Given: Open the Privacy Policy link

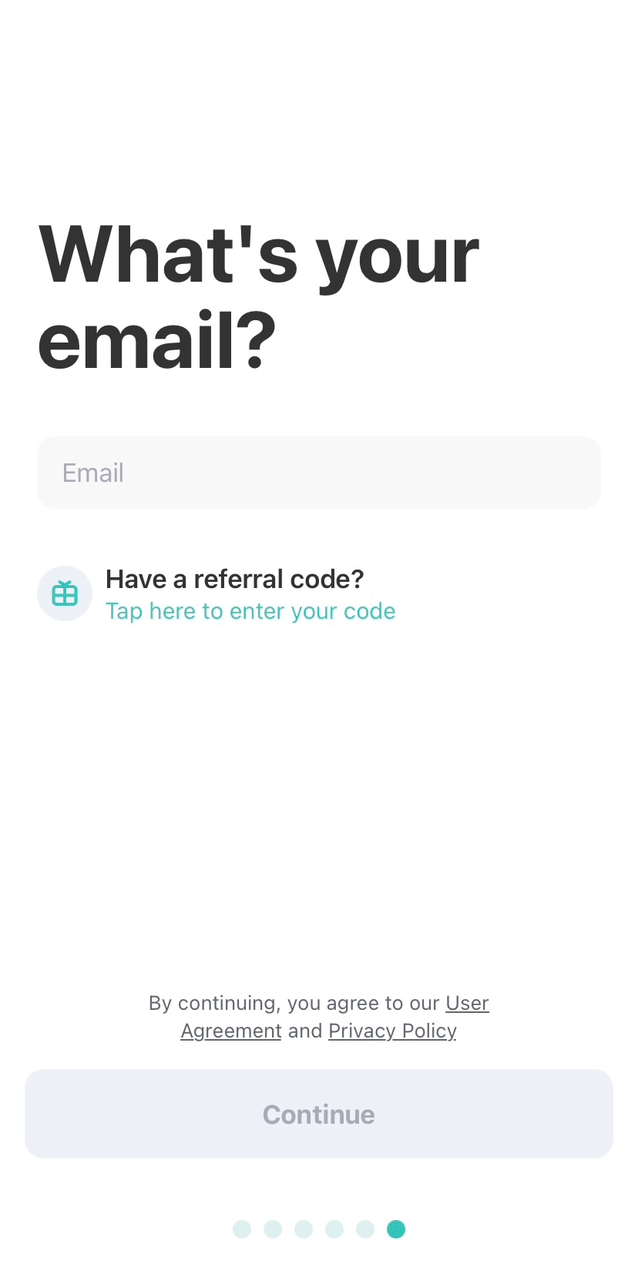Looking at the screenshot, I should tap(392, 1031).
